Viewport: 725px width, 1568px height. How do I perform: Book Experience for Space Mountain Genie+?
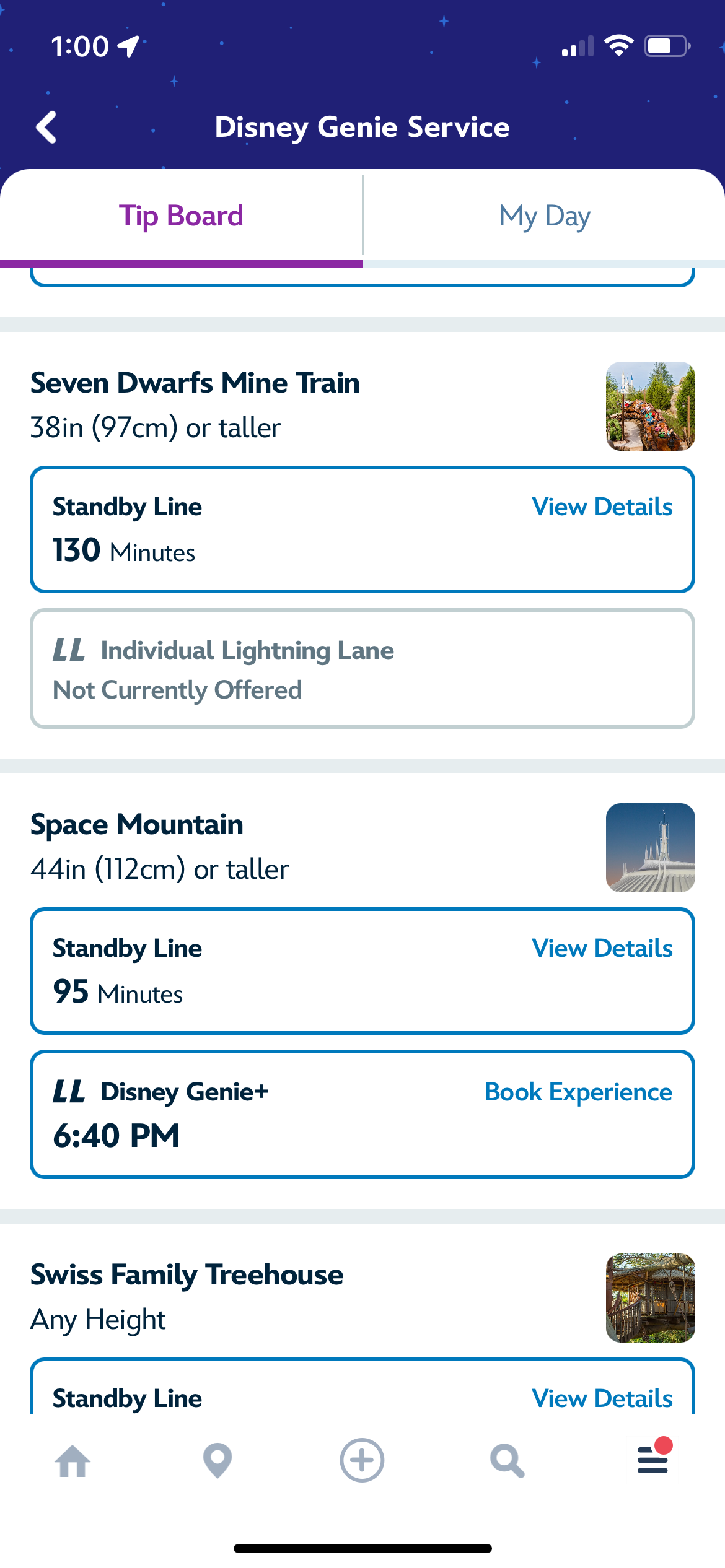(578, 1092)
